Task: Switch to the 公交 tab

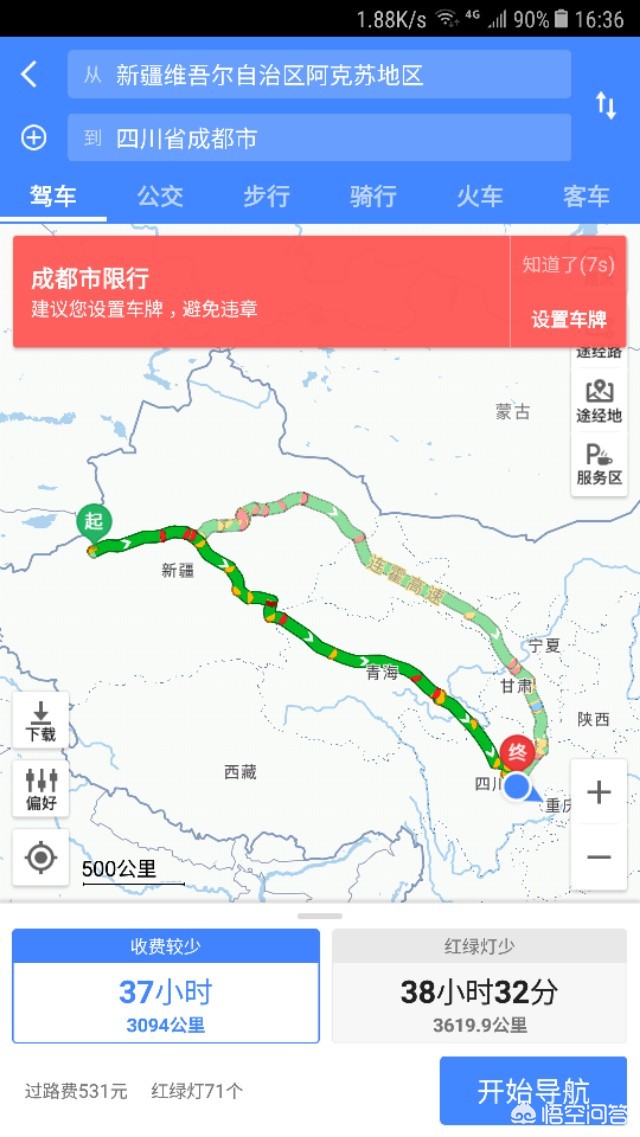Action: 160,196
